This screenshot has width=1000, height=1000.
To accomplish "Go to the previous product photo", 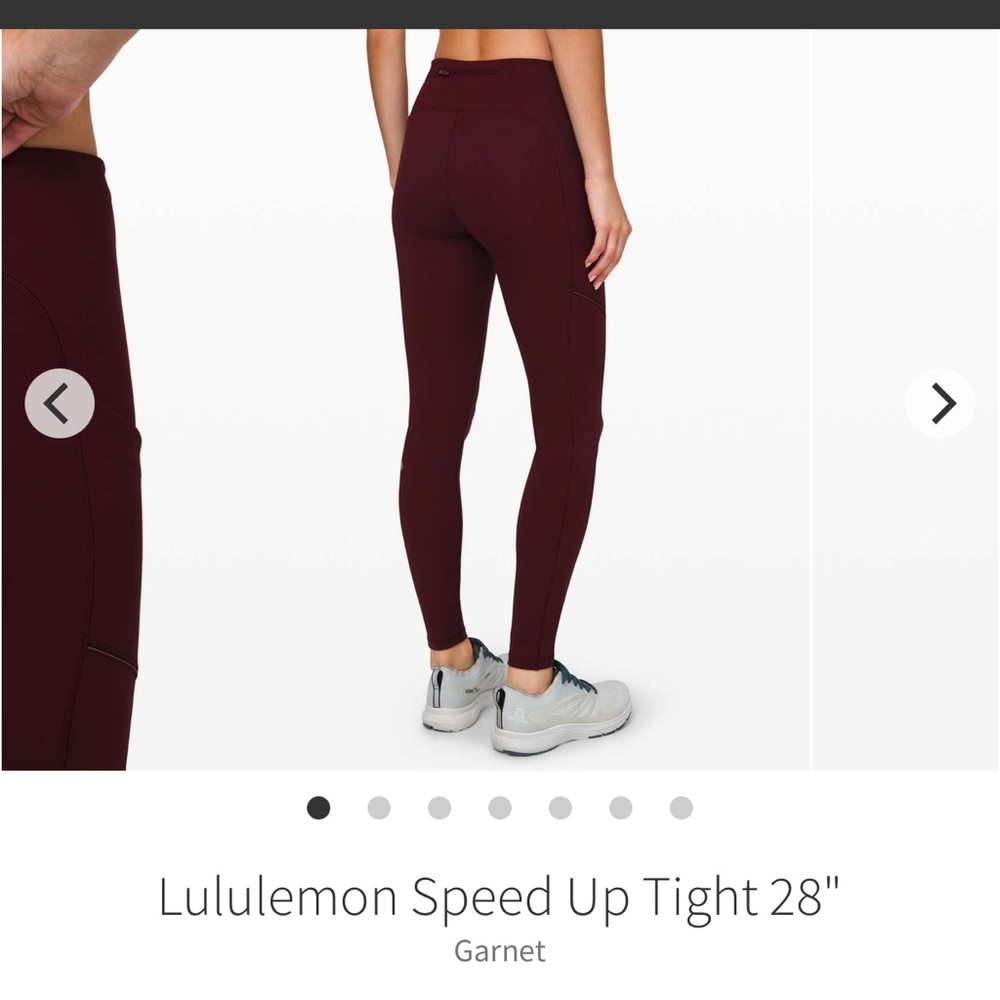I will [59, 403].
